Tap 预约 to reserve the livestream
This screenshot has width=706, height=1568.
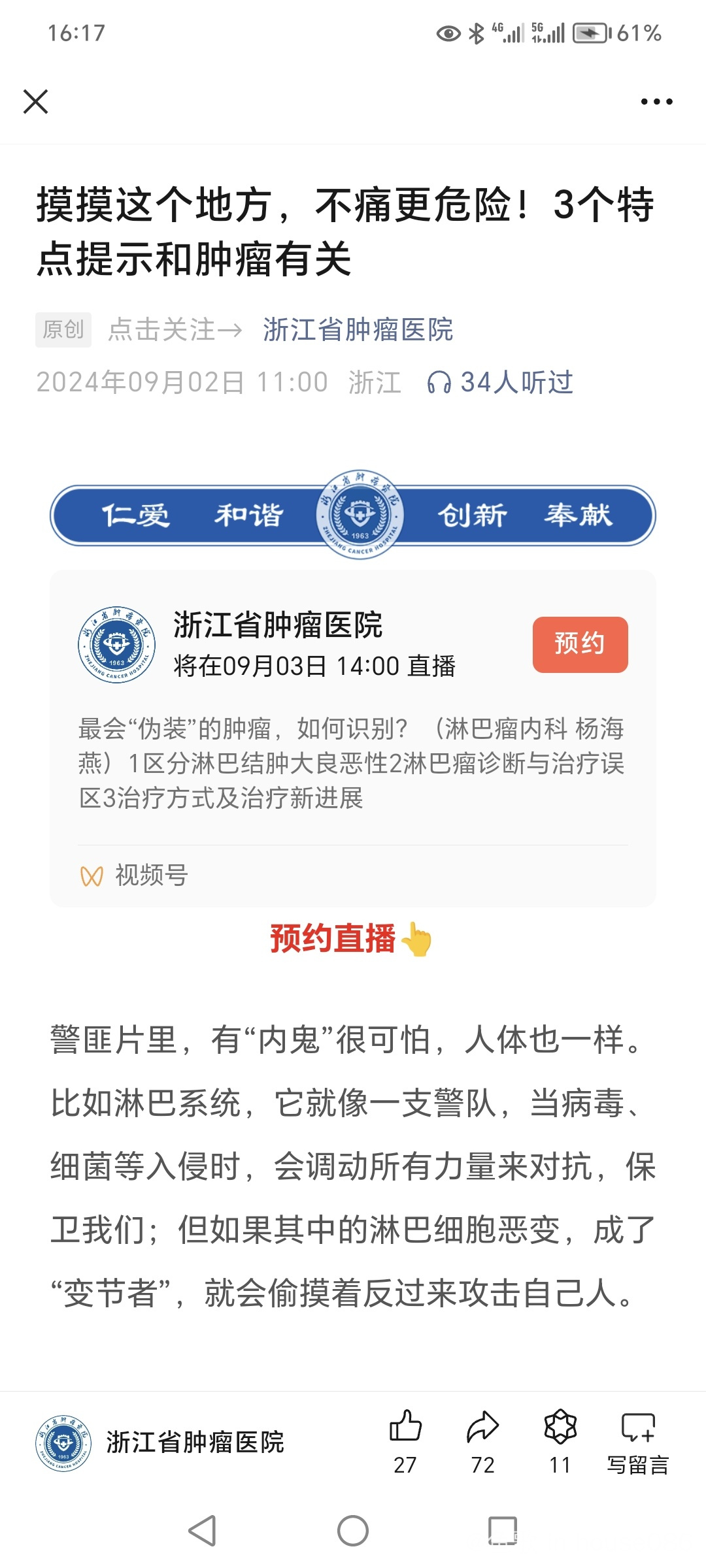pyautogui.click(x=580, y=644)
